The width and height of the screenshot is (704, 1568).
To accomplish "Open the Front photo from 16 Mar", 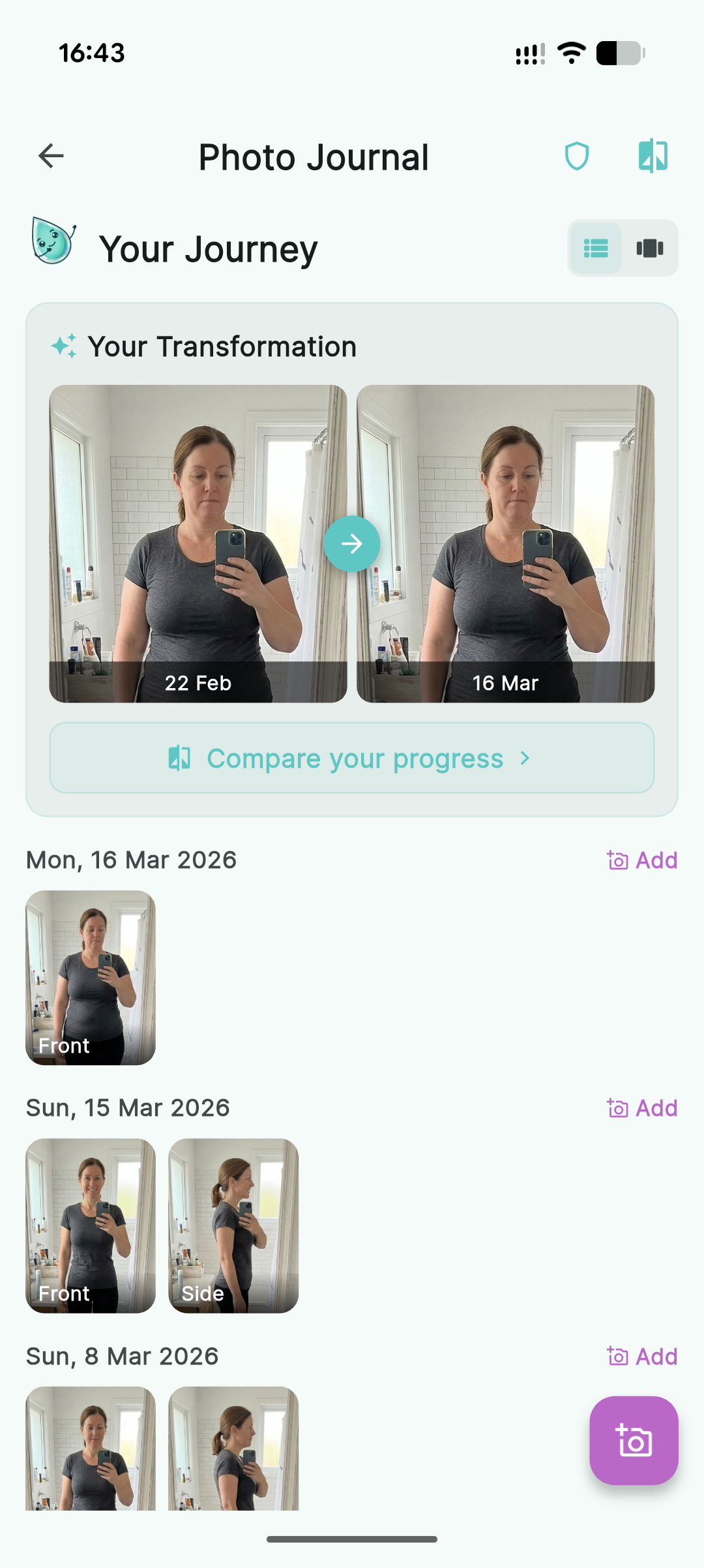I will point(90,976).
